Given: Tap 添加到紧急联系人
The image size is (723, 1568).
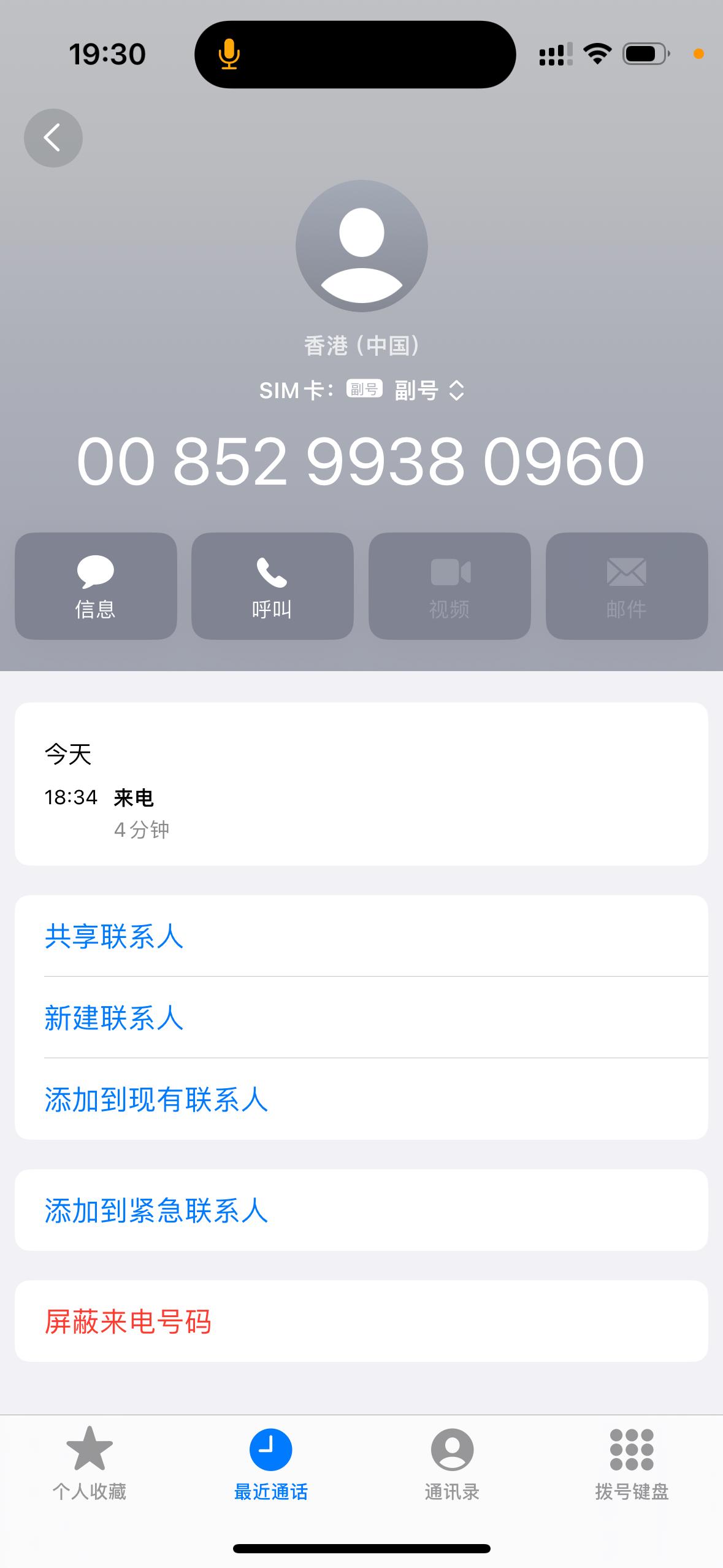Looking at the screenshot, I should pos(361,1210).
